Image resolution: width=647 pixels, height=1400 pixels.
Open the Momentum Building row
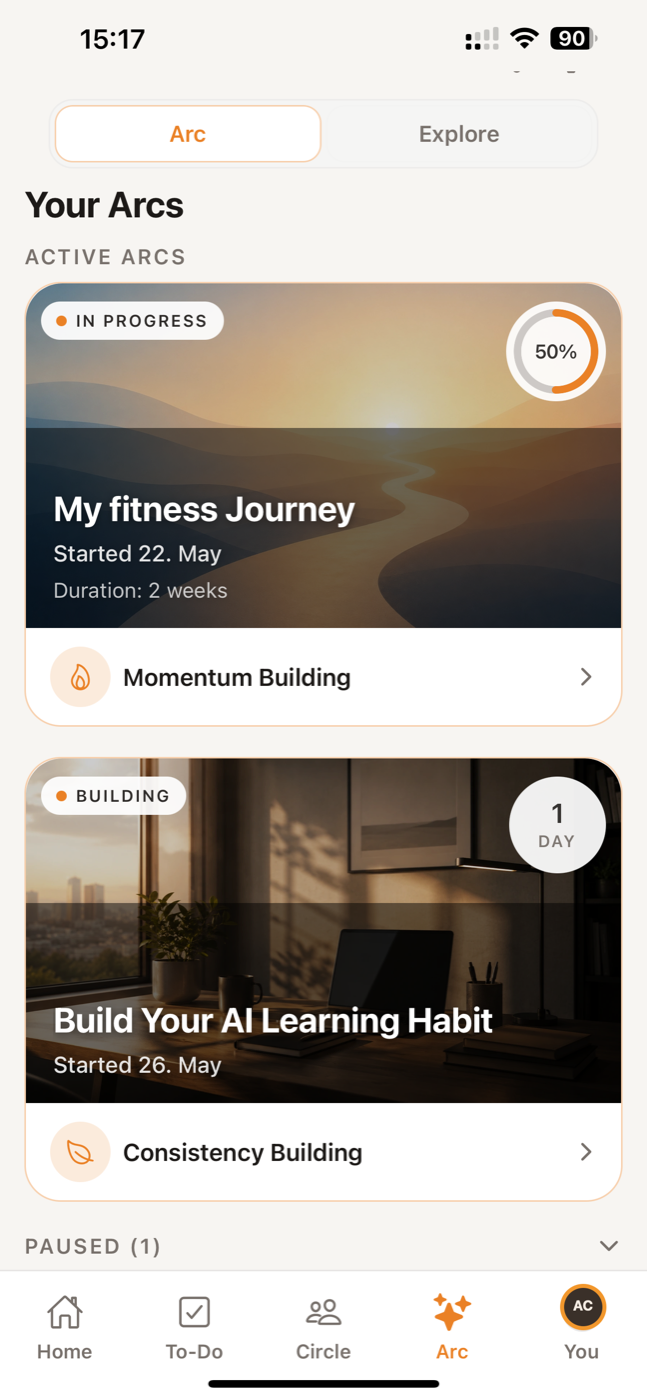tap(323, 677)
